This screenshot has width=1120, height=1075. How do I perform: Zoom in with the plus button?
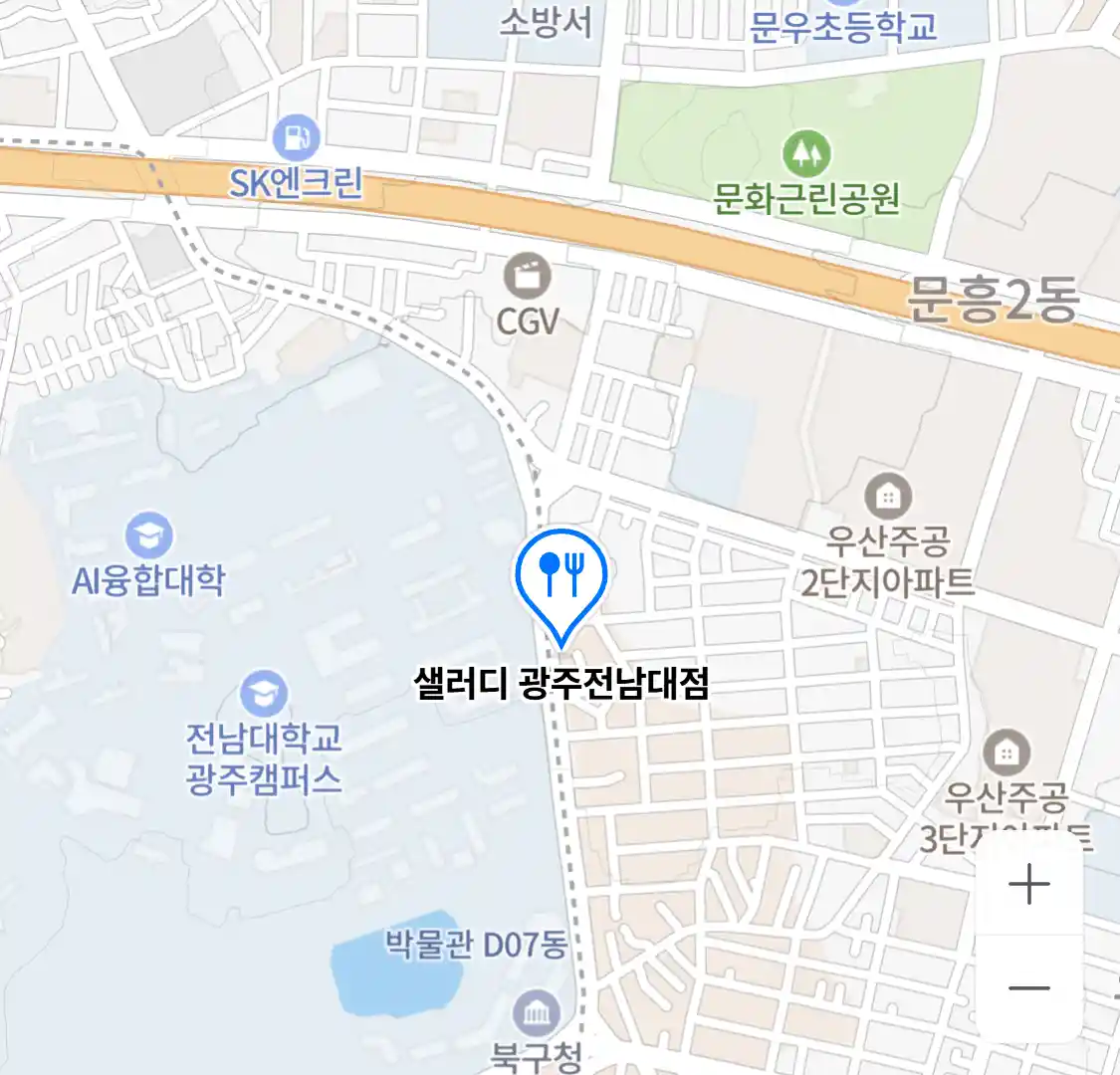click(x=1028, y=884)
